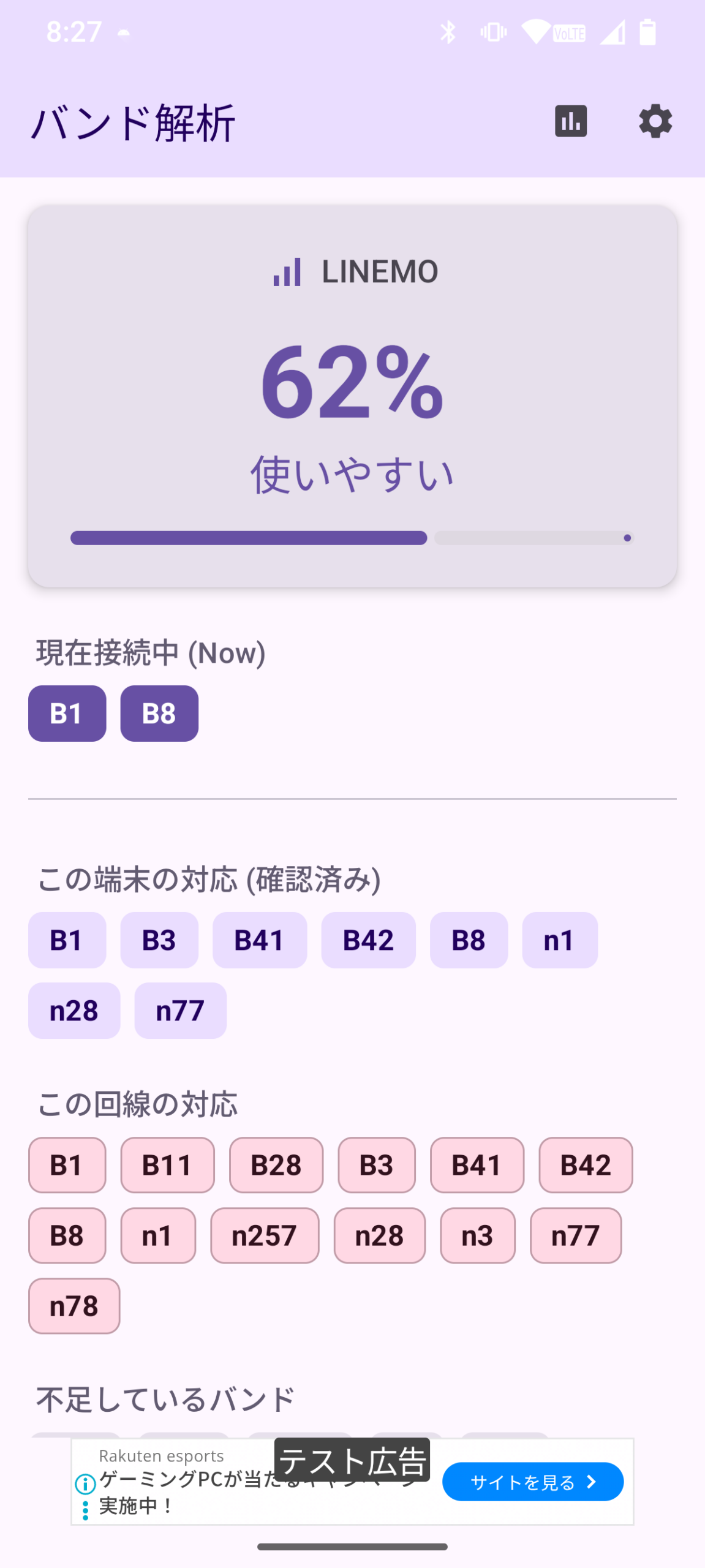Image resolution: width=705 pixels, height=1568 pixels.
Task: Open the ad info icon
Action: (85, 1483)
